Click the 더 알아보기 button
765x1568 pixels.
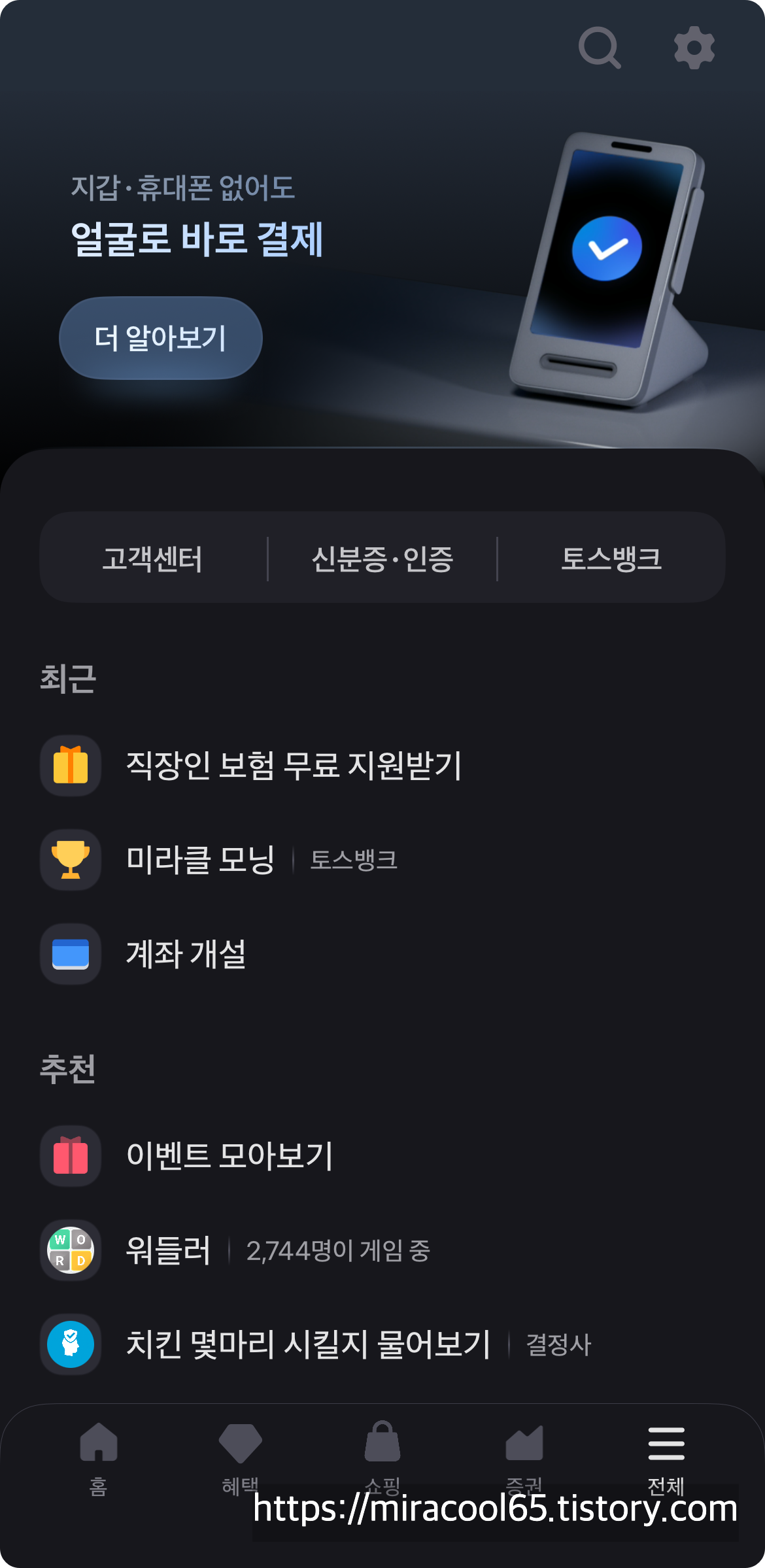coord(160,337)
